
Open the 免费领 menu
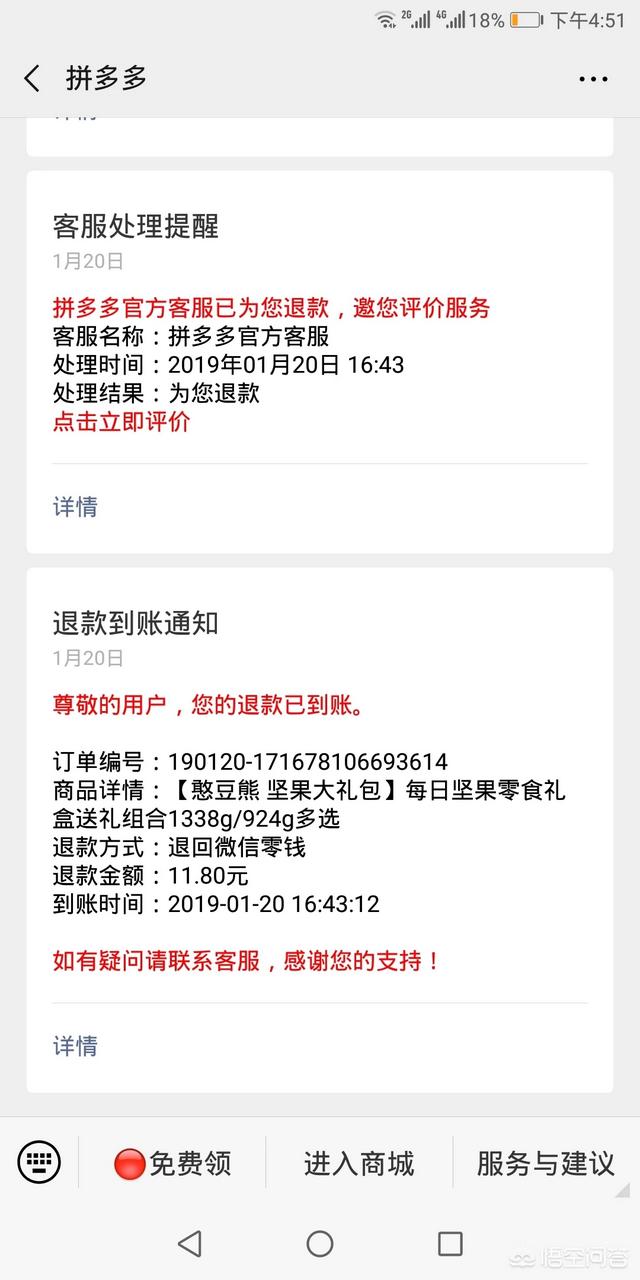[172, 1163]
